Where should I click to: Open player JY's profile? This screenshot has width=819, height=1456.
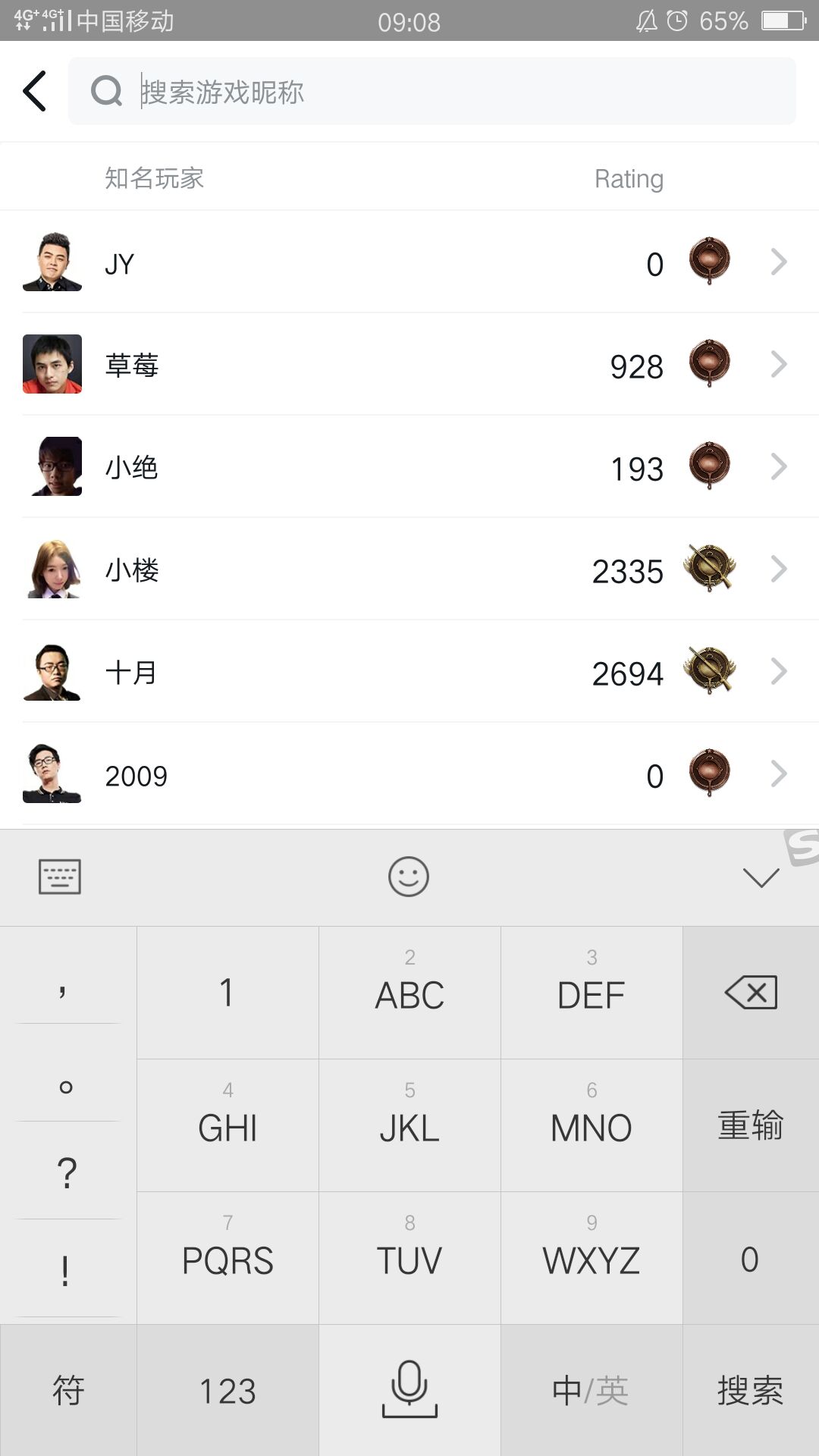(409, 262)
